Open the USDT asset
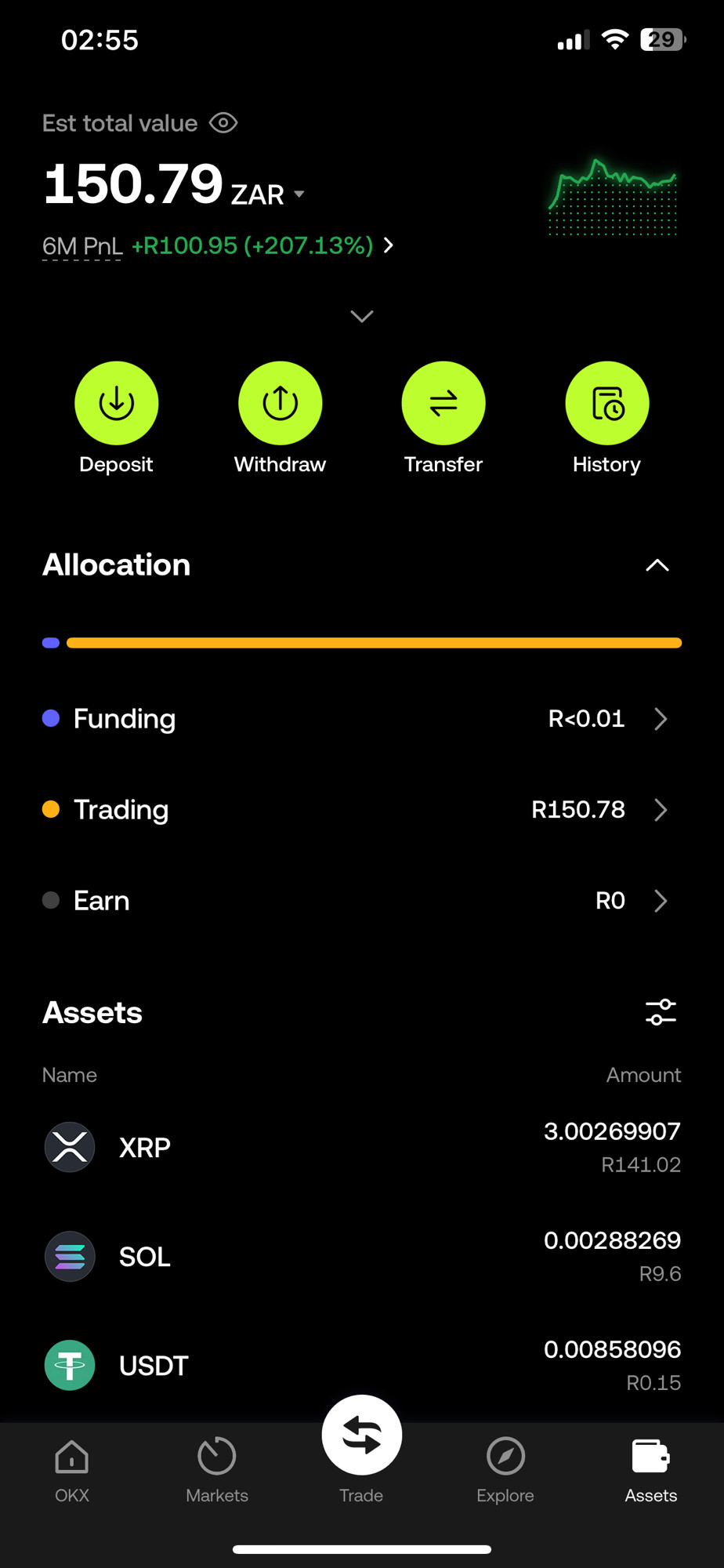 (x=362, y=1366)
